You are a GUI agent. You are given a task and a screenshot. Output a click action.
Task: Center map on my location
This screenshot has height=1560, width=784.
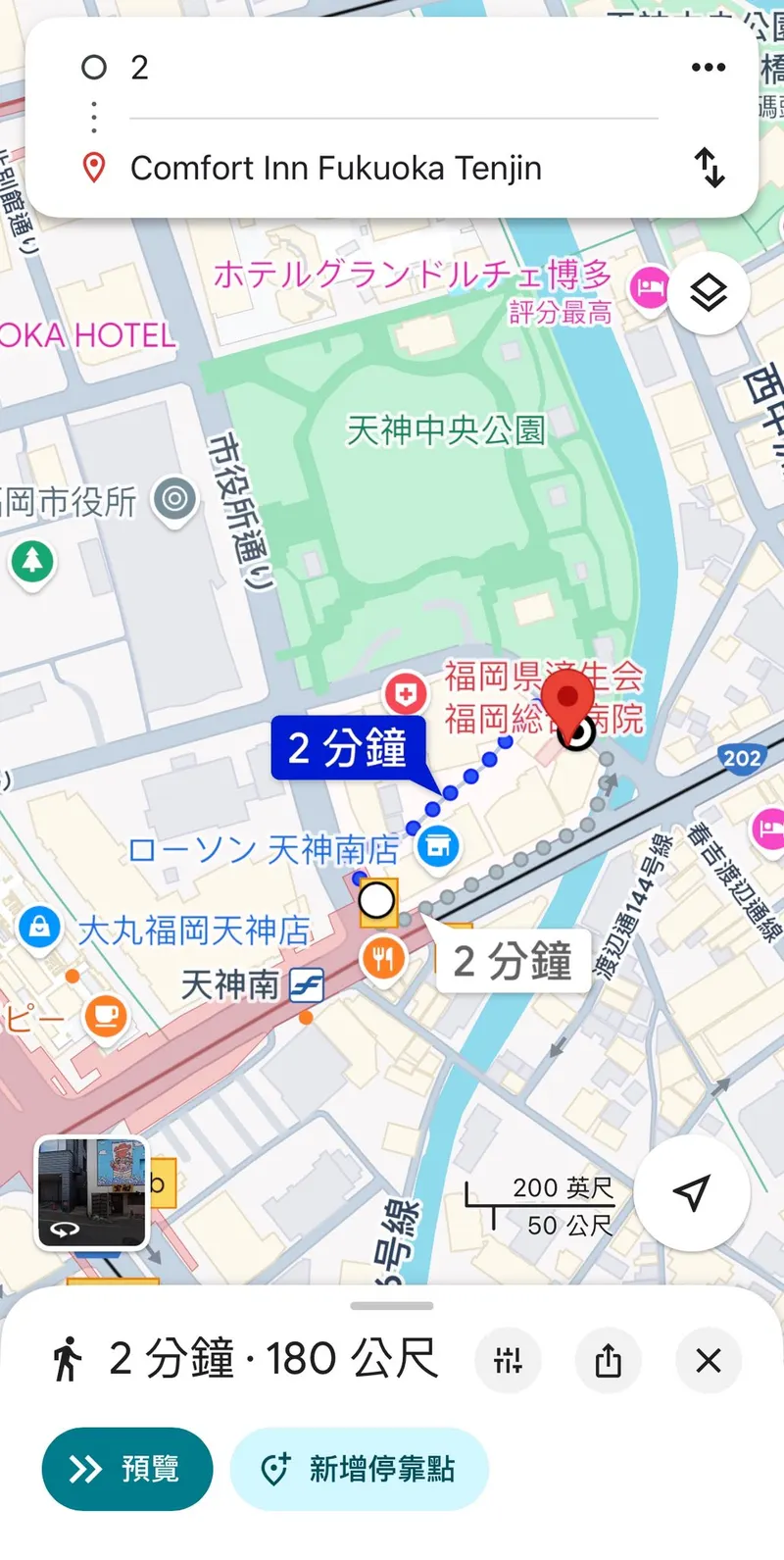692,1192
